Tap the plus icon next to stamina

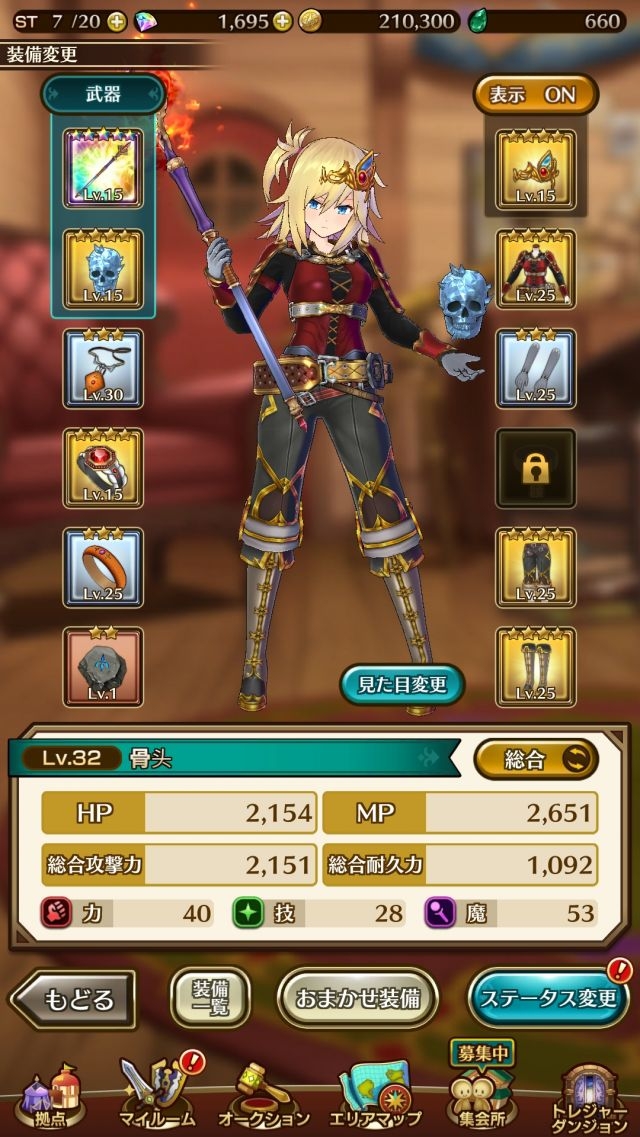[116, 21]
